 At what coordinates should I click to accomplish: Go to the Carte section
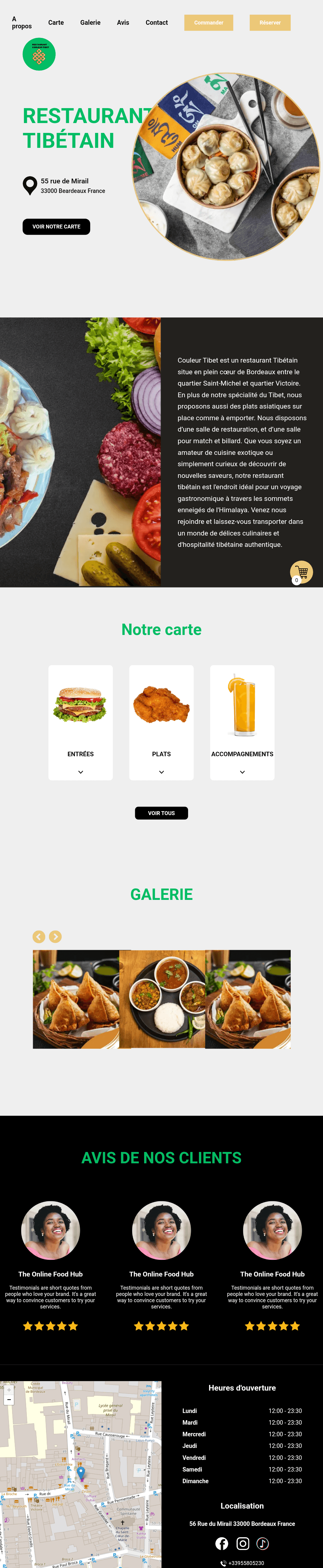pos(56,22)
